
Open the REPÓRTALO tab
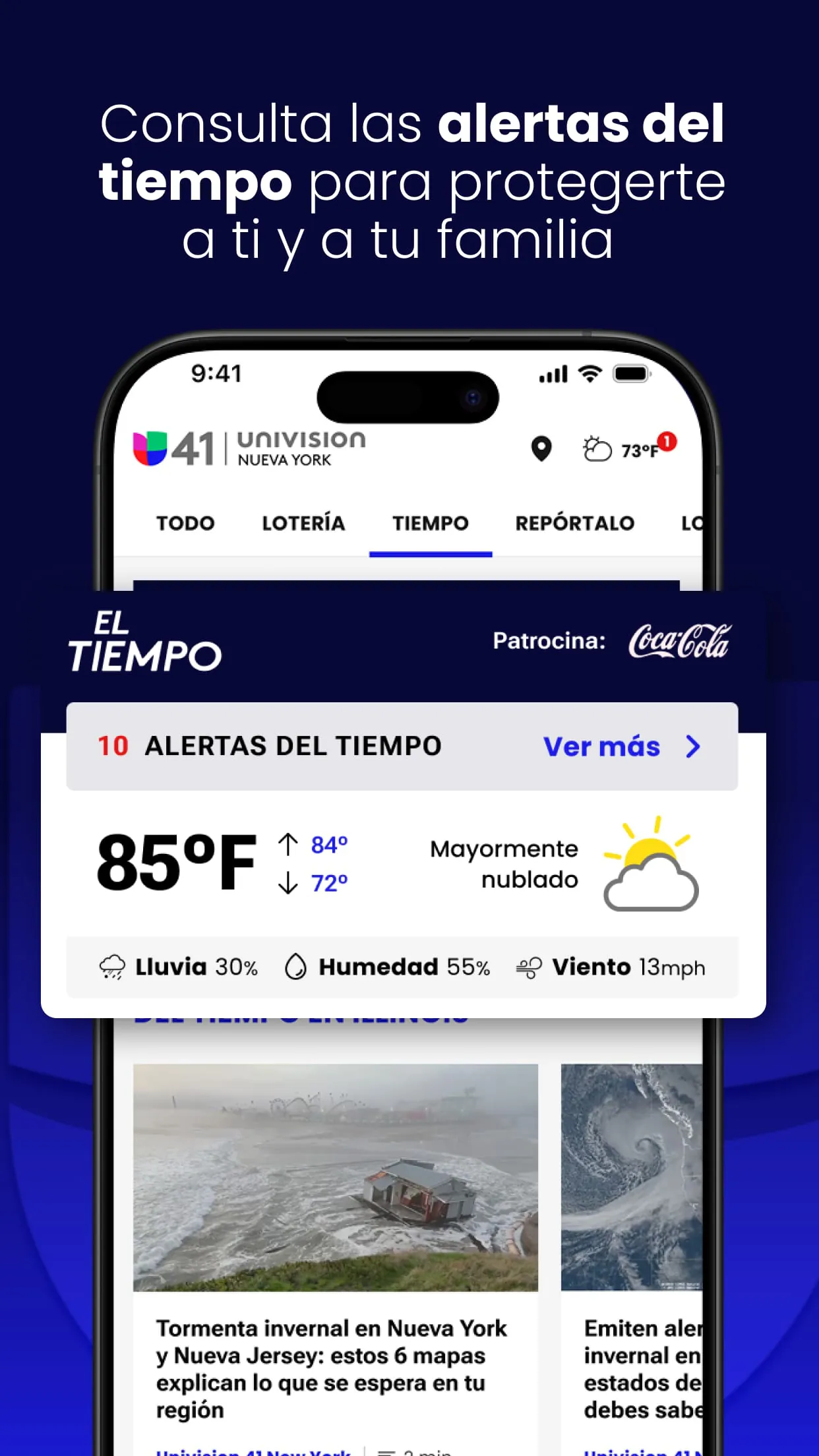573,523
